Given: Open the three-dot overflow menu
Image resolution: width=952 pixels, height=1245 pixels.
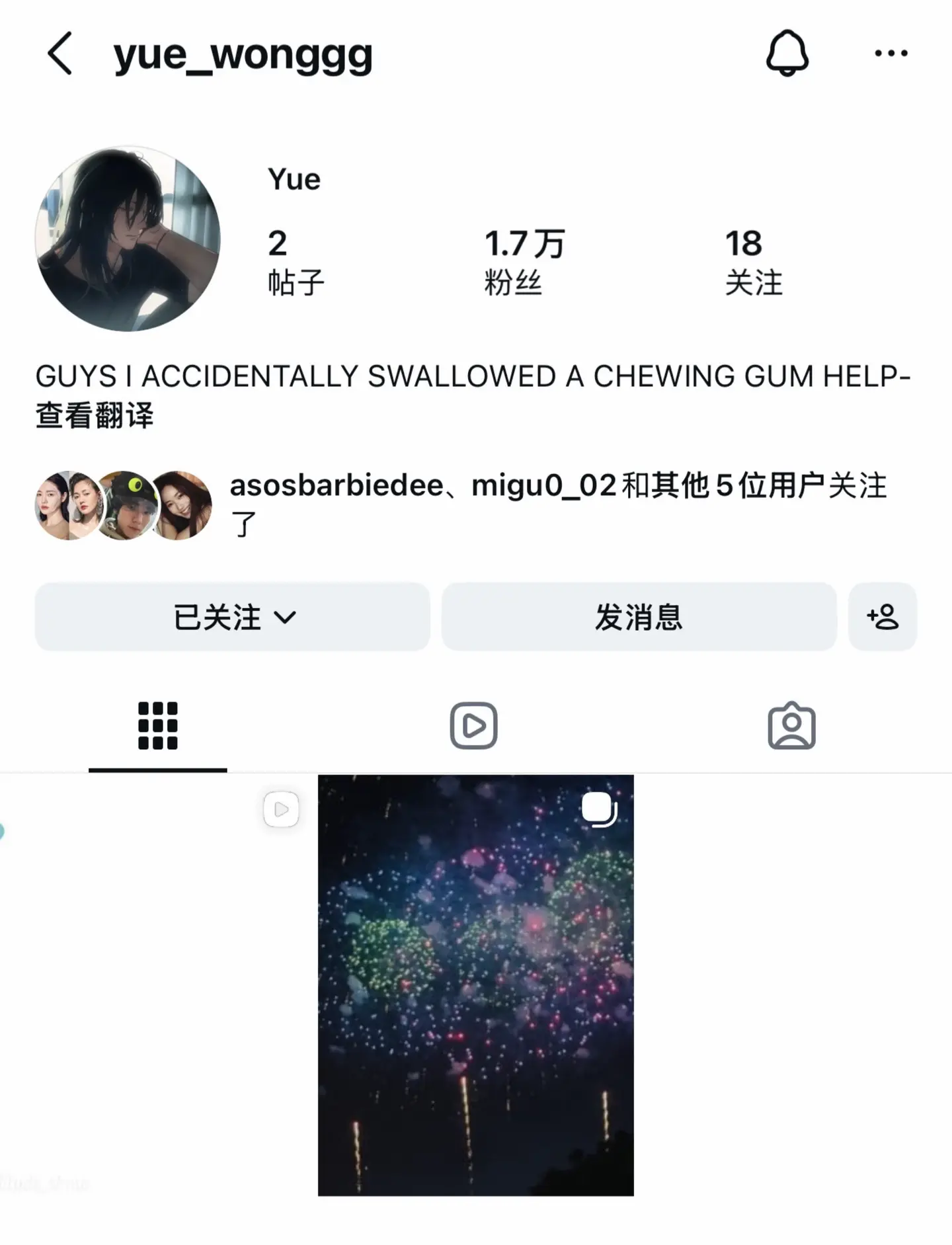Looking at the screenshot, I should (891, 54).
